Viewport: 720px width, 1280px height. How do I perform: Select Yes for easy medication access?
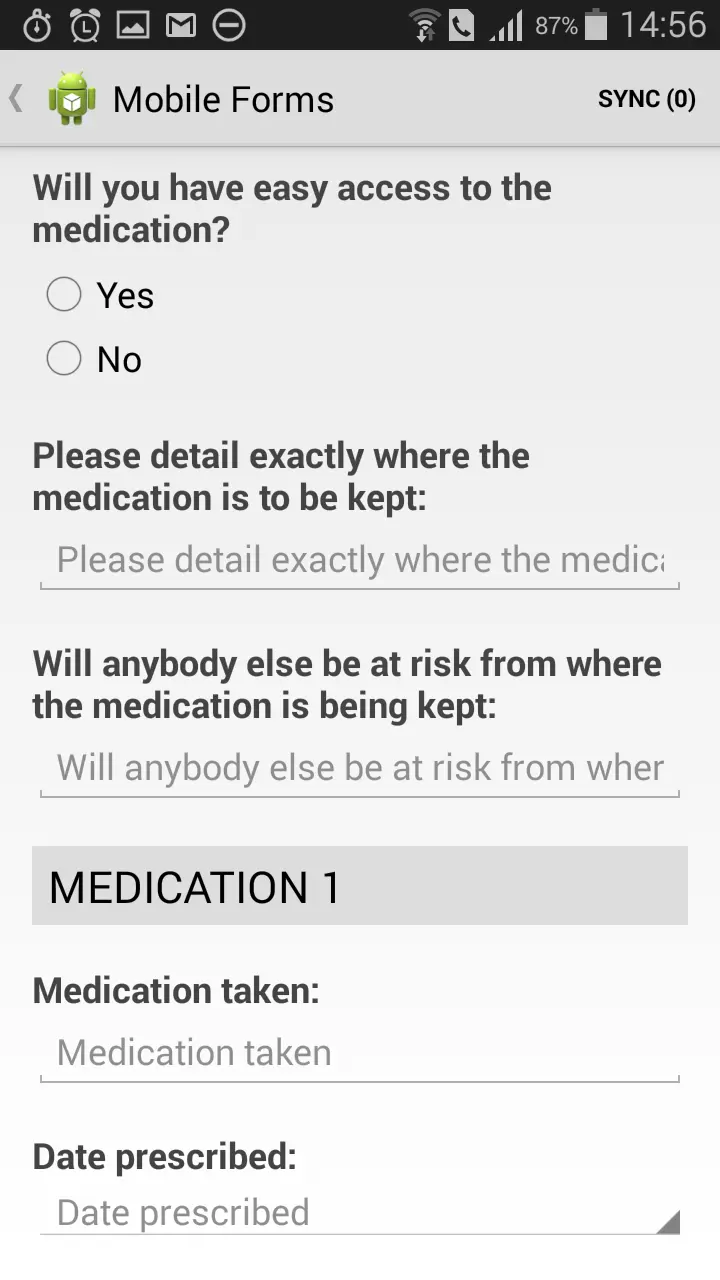(x=64, y=294)
